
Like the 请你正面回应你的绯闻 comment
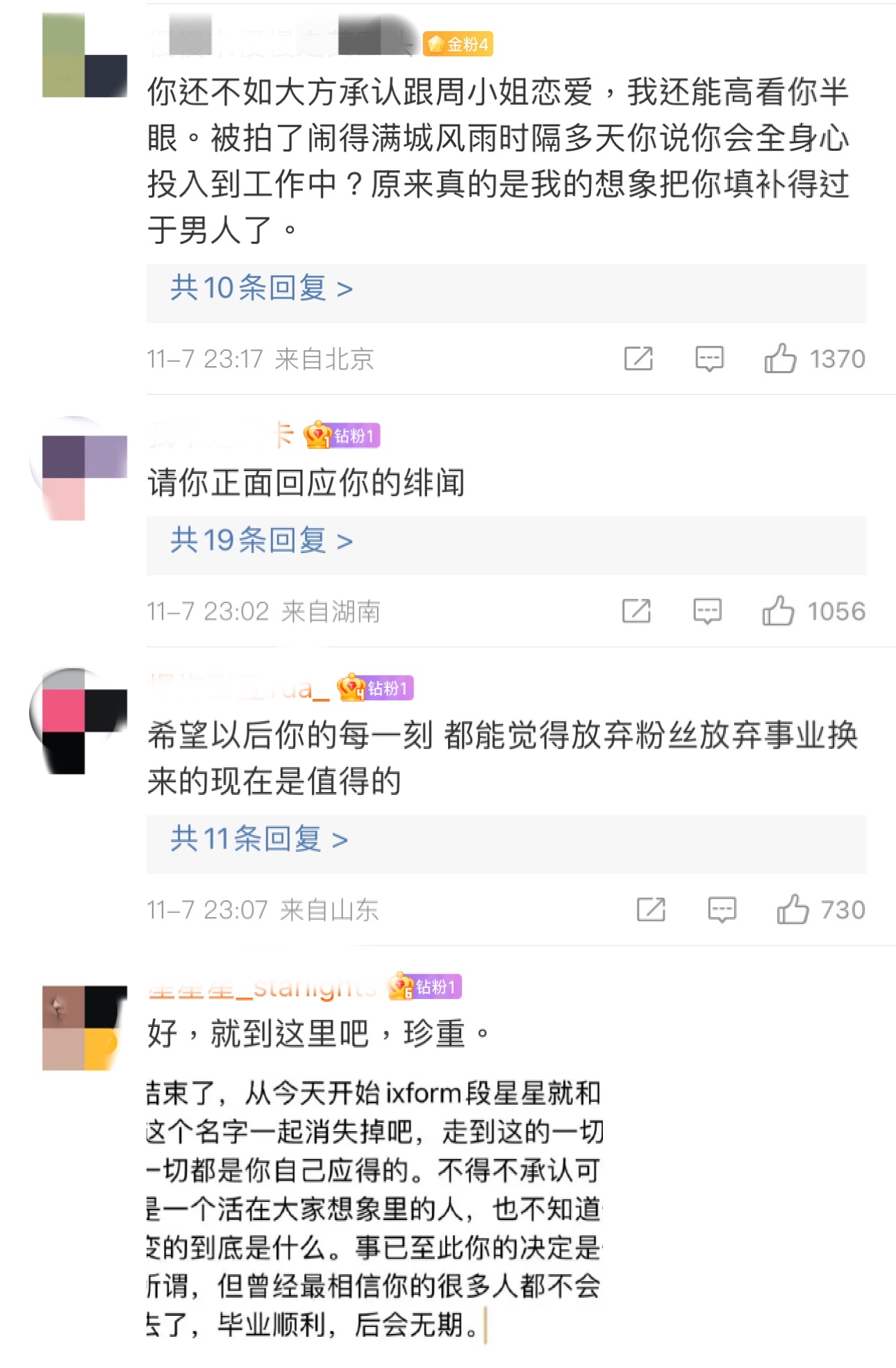point(778,611)
